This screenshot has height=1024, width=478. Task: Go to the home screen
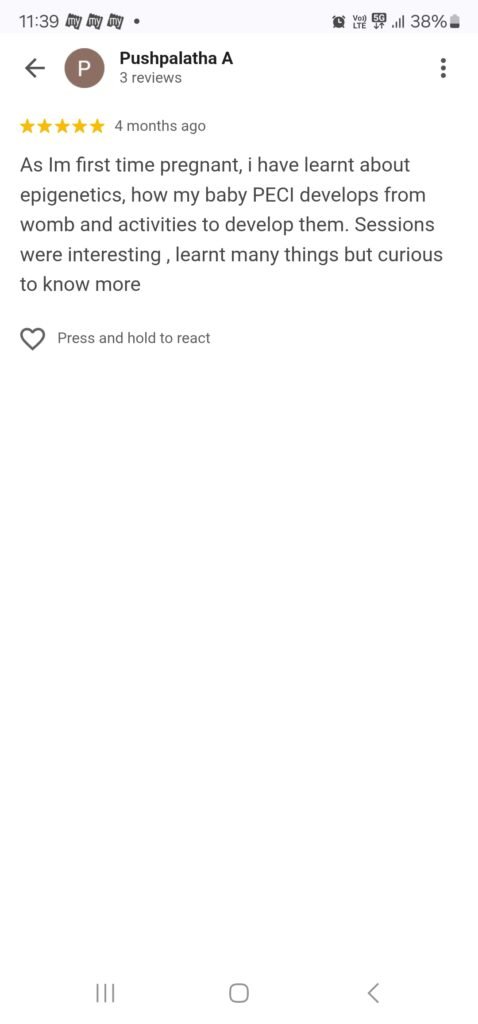click(239, 993)
